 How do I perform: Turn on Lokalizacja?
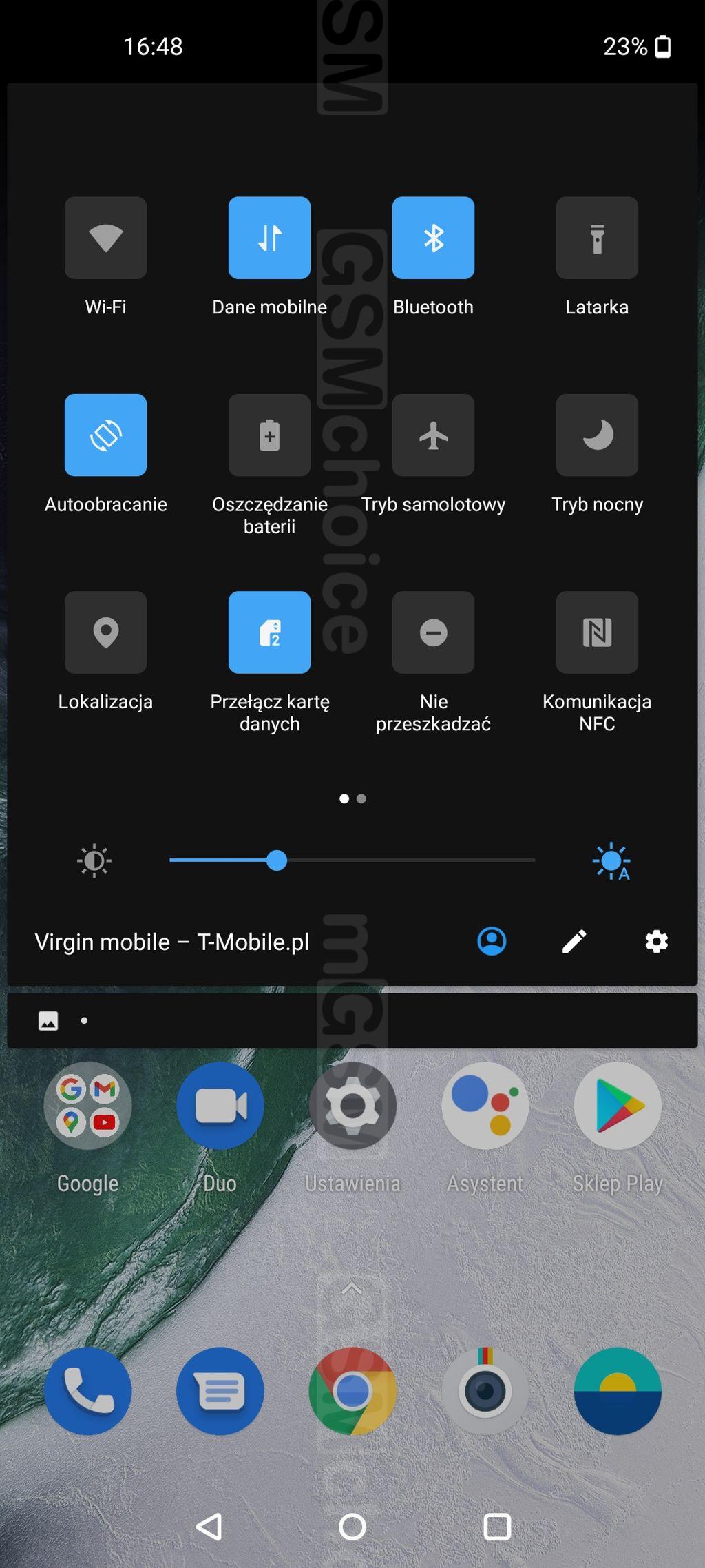(105, 632)
